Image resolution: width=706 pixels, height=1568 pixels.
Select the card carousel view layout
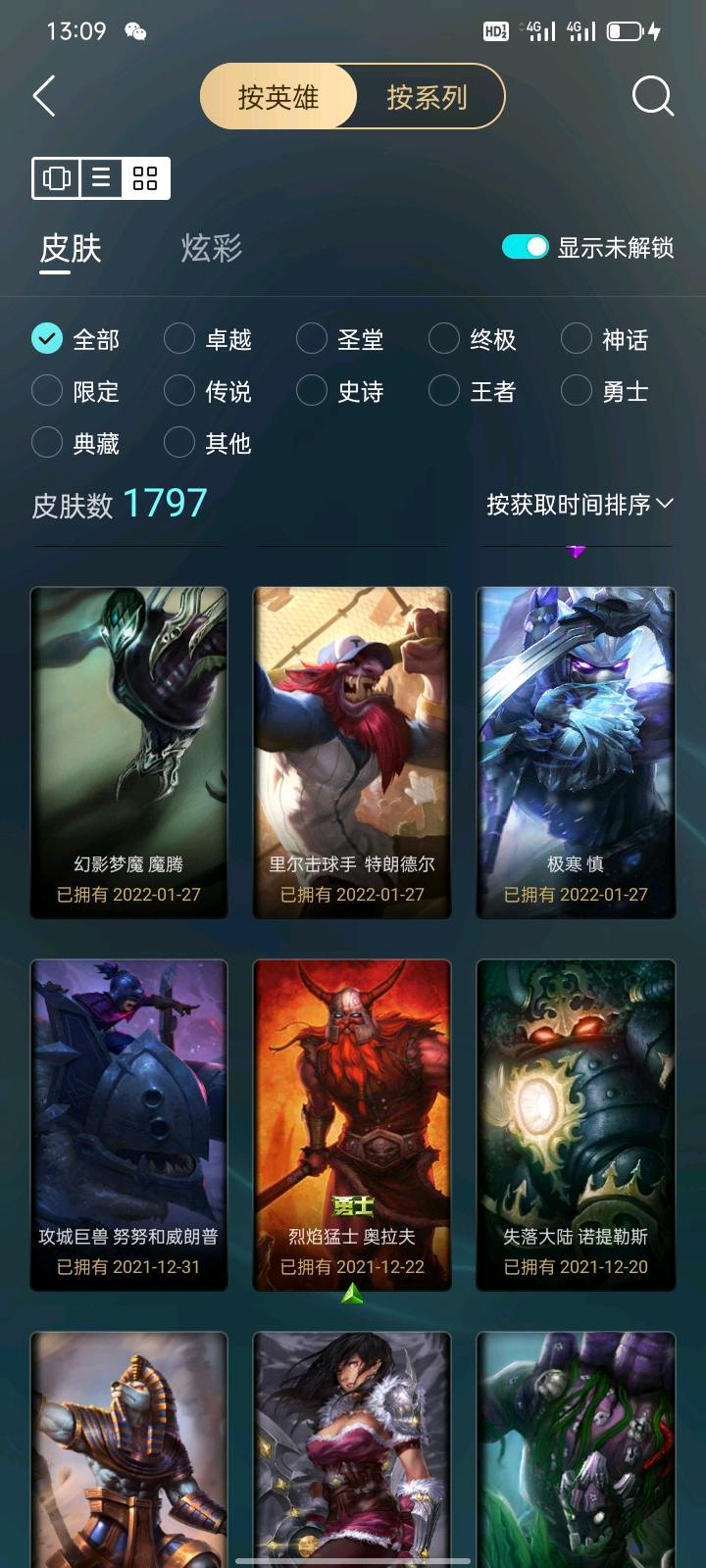[x=57, y=178]
